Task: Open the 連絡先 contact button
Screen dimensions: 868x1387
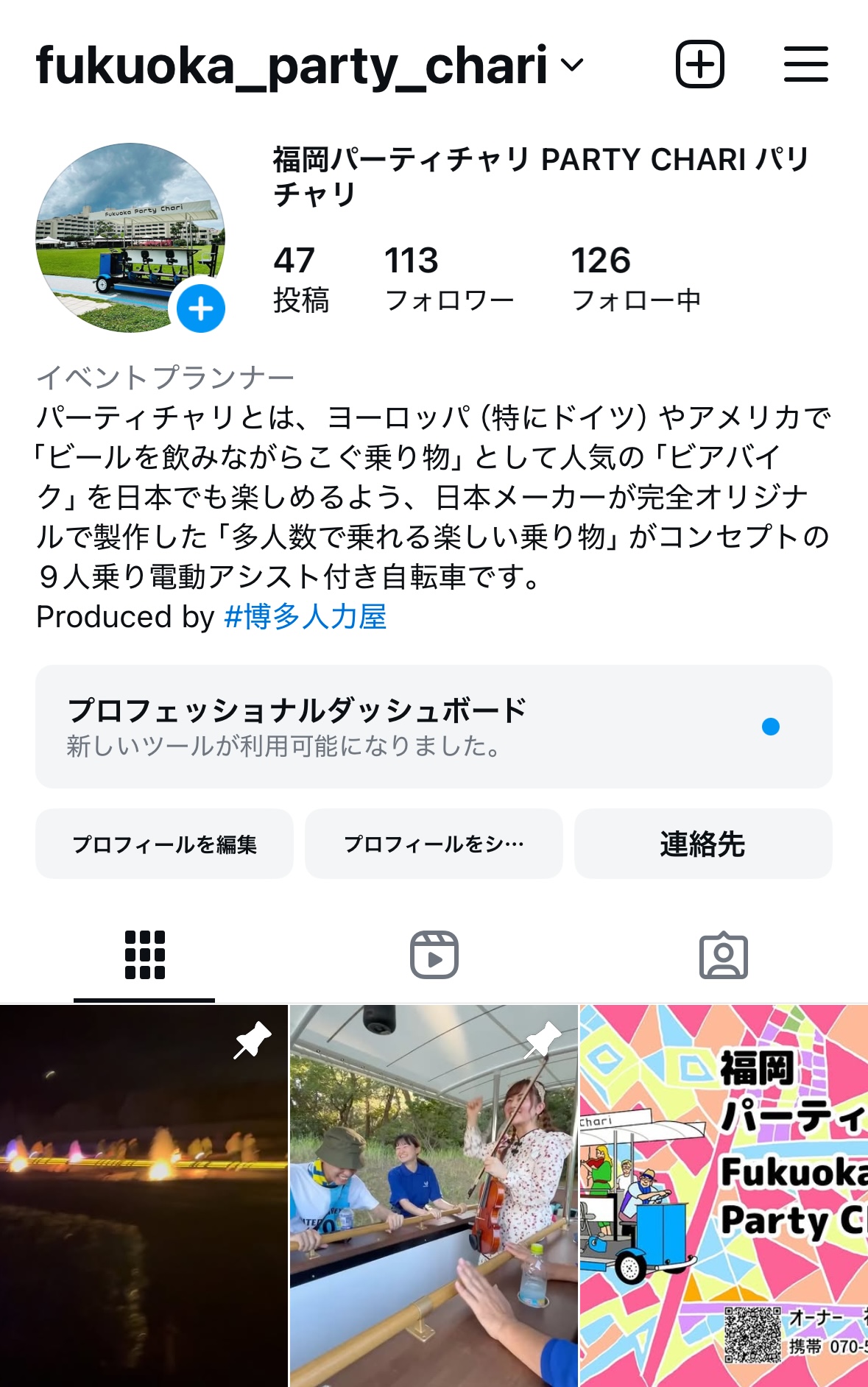Action: [702, 844]
